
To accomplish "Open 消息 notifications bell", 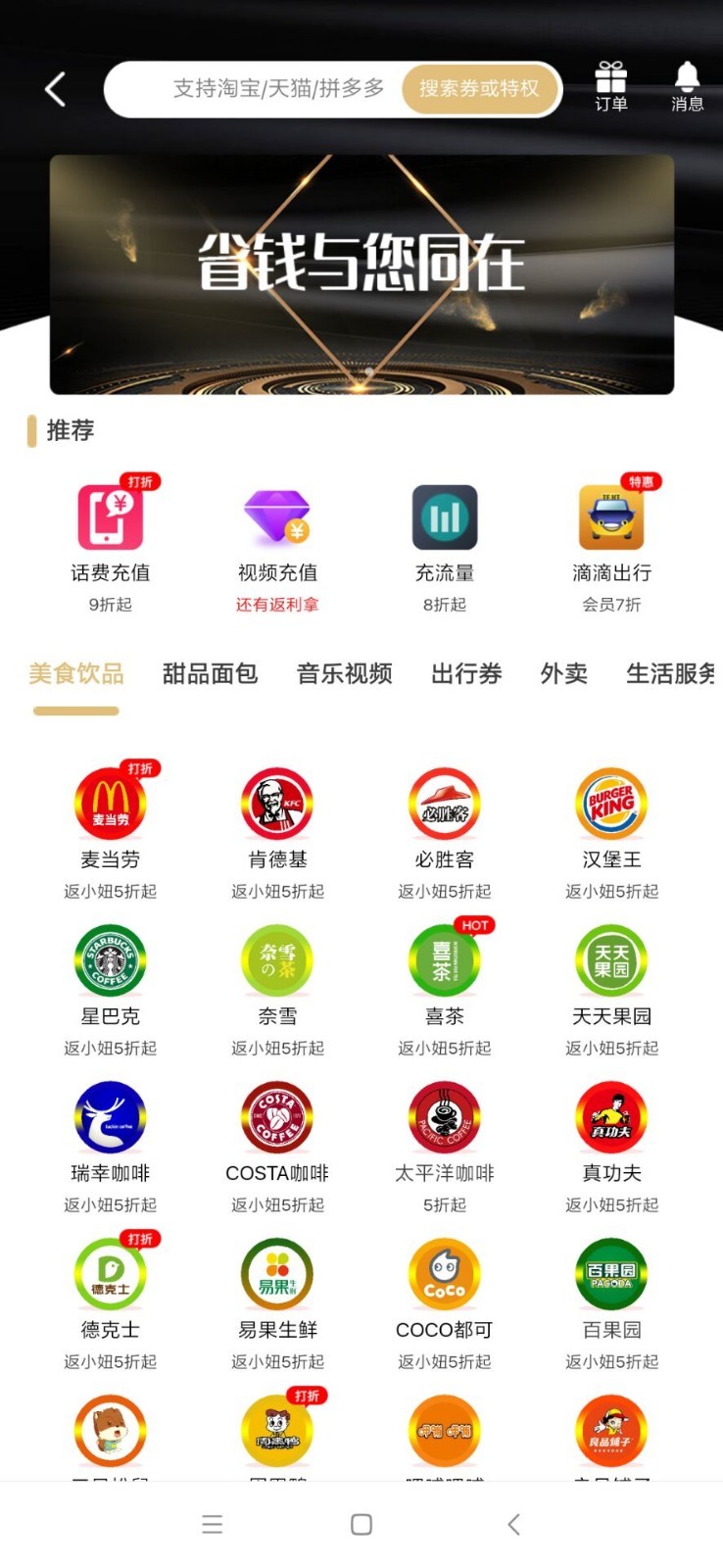I will [687, 86].
